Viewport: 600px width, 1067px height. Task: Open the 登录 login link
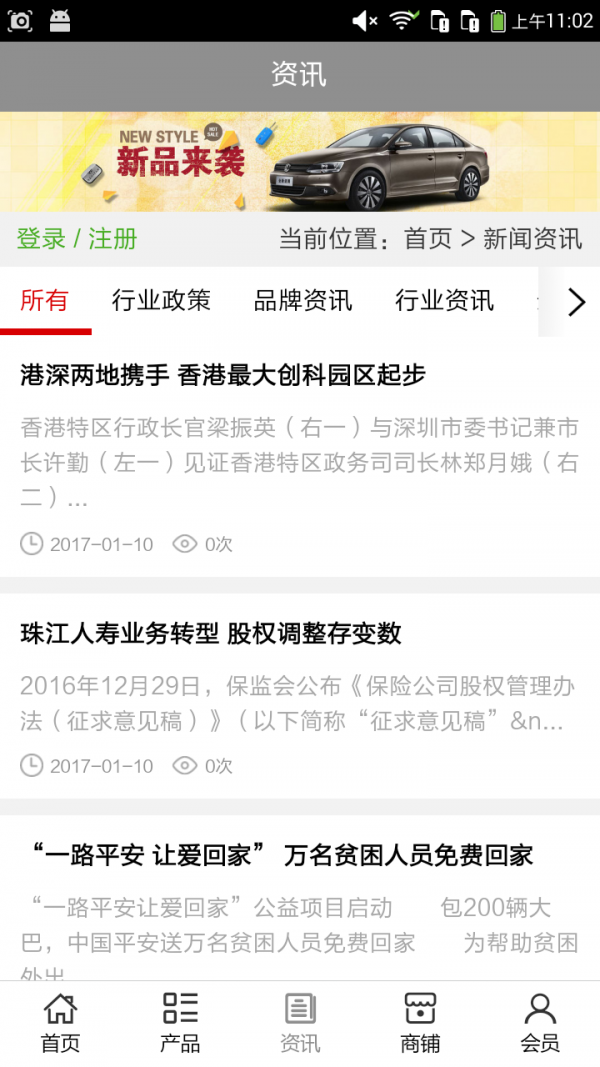pos(41,239)
